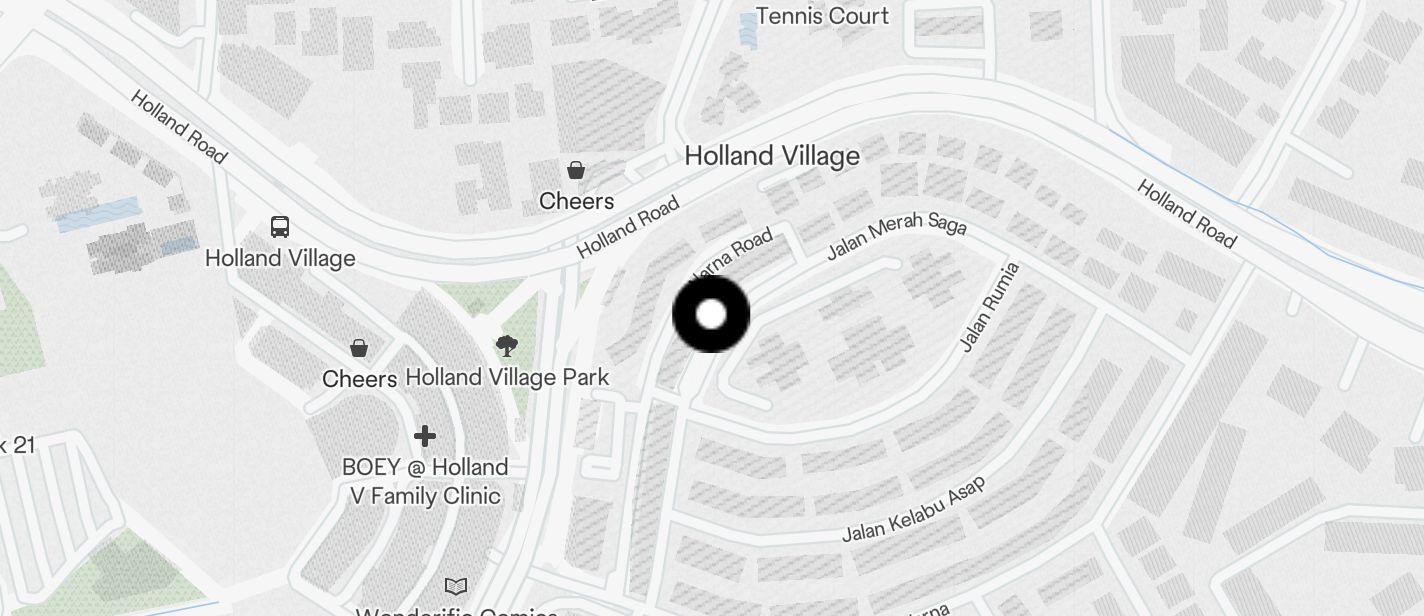
Task: Open Holland Village Park tree marker
Action: pos(507,347)
